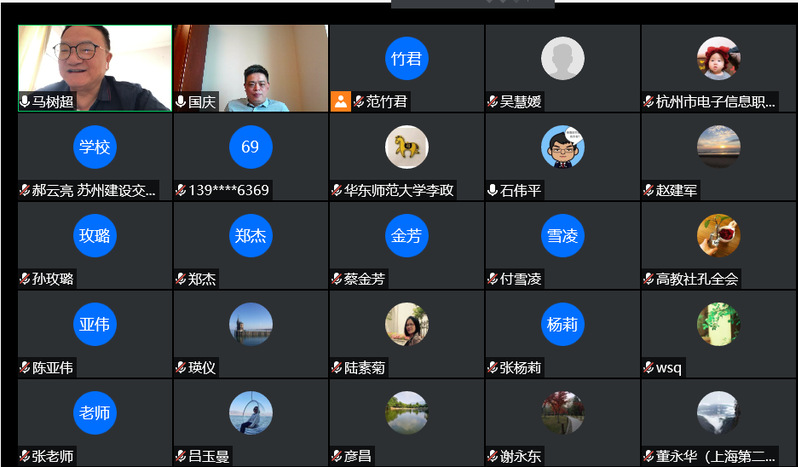Open the 华东师范大学李政 participant tile
The image size is (798, 467).
pyautogui.click(x=407, y=156)
